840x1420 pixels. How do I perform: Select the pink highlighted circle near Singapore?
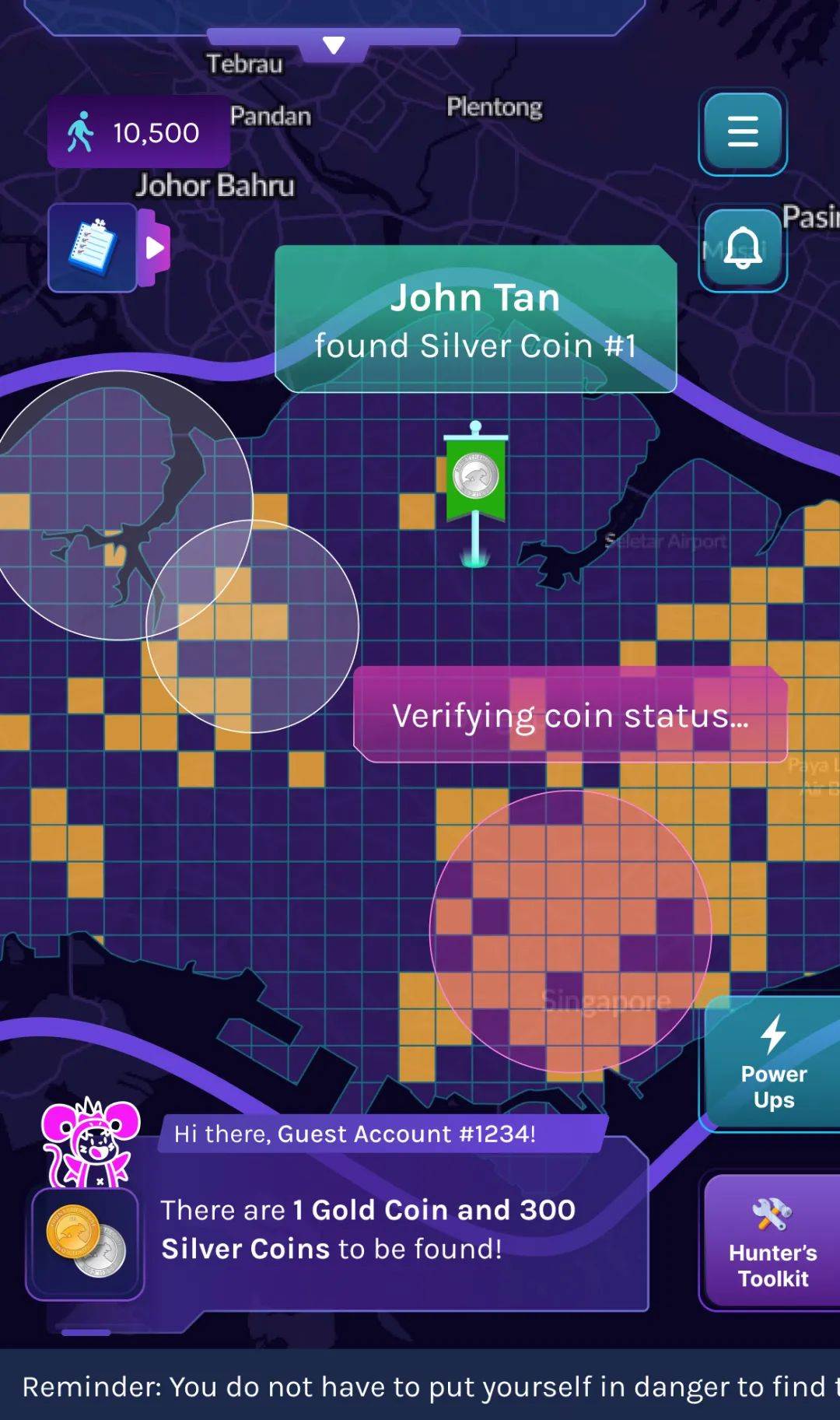coord(570,931)
